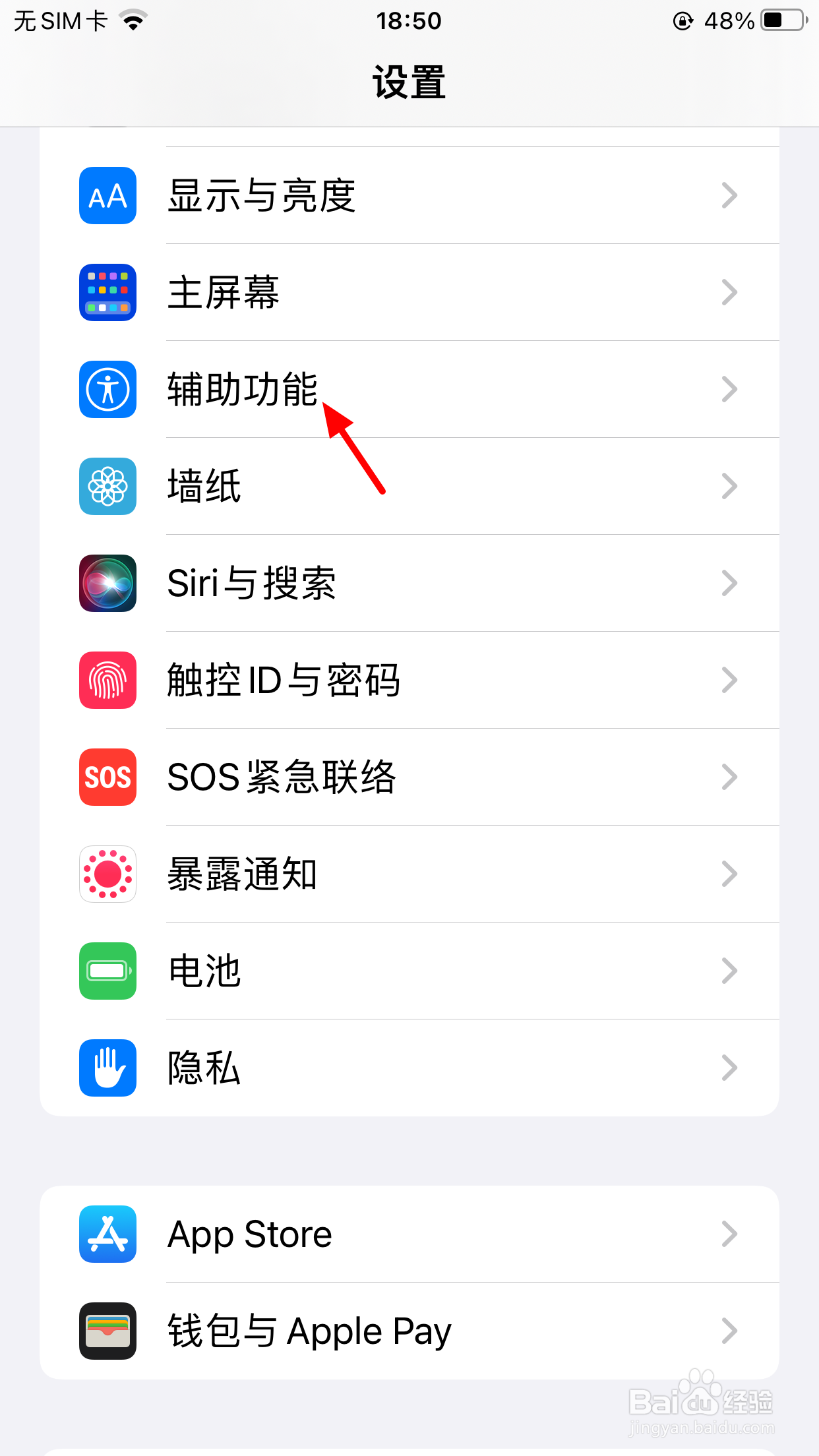Tap the 墙纸 wallpaper flower icon
This screenshot has width=819, height=1456.
(107, 487)
